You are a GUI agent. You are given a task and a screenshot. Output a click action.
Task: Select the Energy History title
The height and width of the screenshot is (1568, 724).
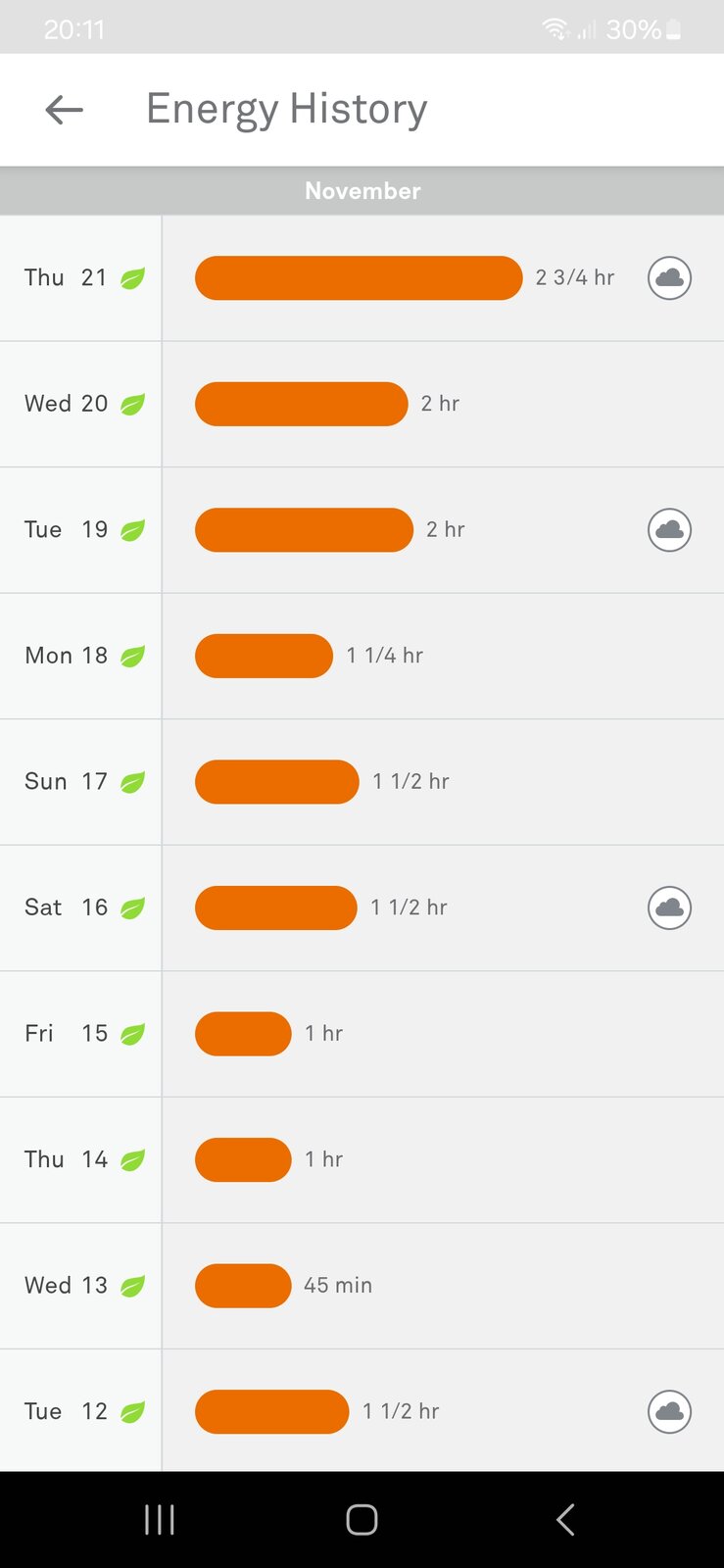(286, 109)
